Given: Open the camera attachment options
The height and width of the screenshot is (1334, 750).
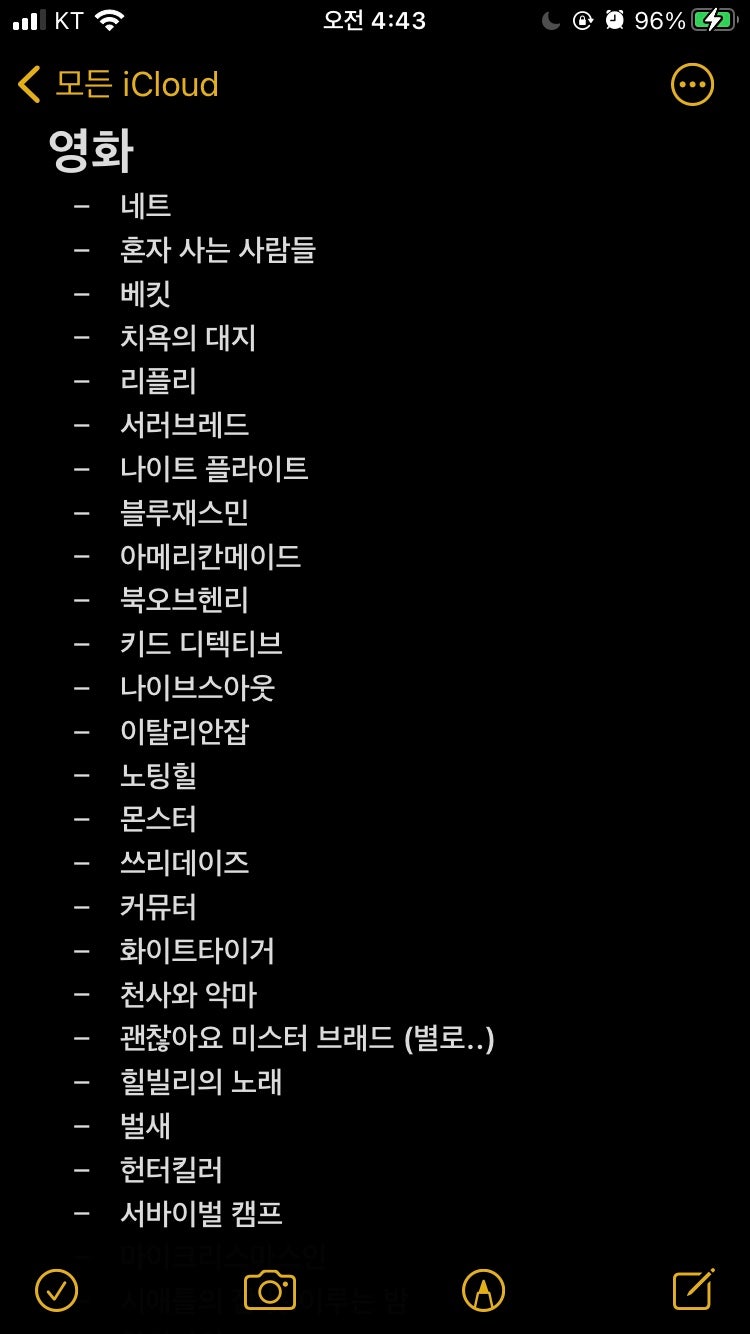Looking at the screenshot, I should (x=270, y=1290).
